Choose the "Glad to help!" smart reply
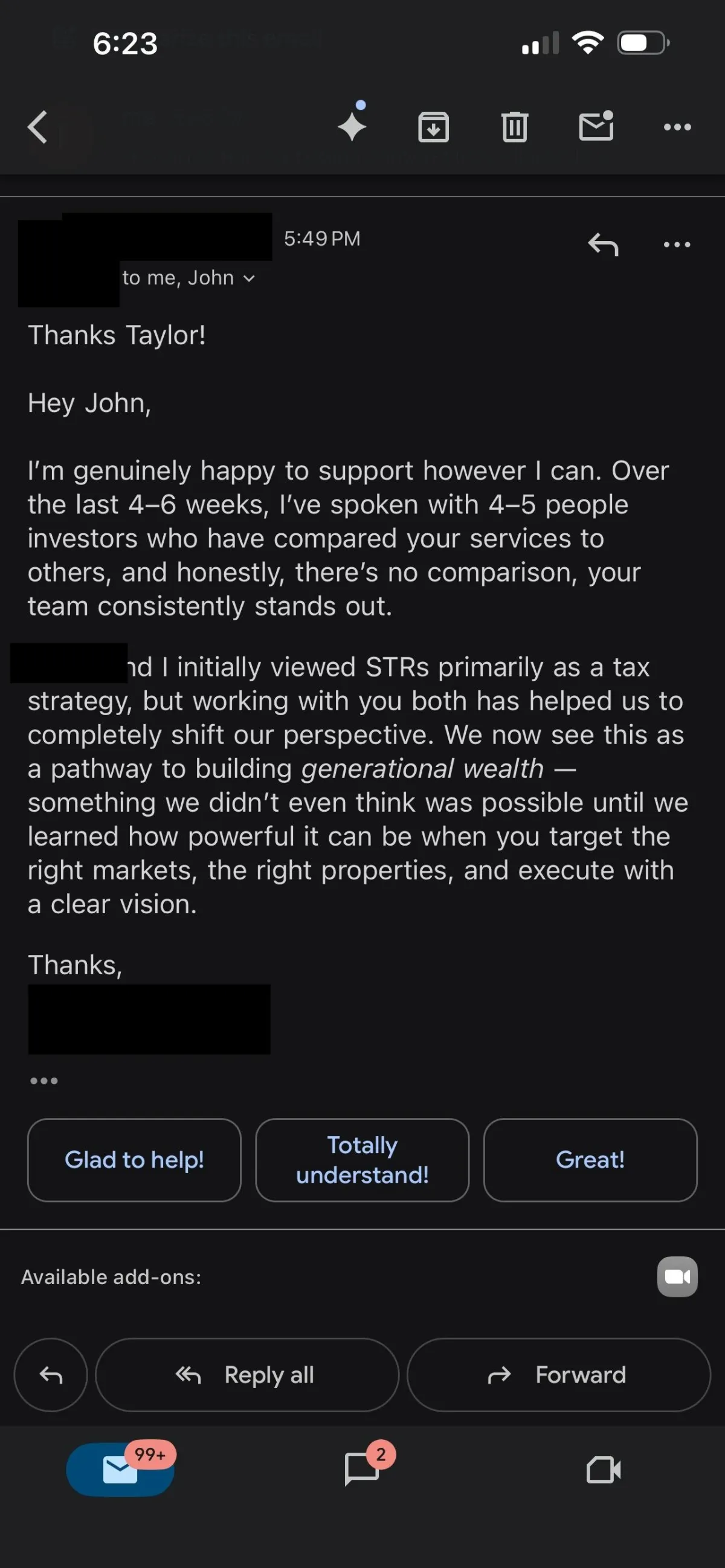725x1568 pixels. (135, 1160)
